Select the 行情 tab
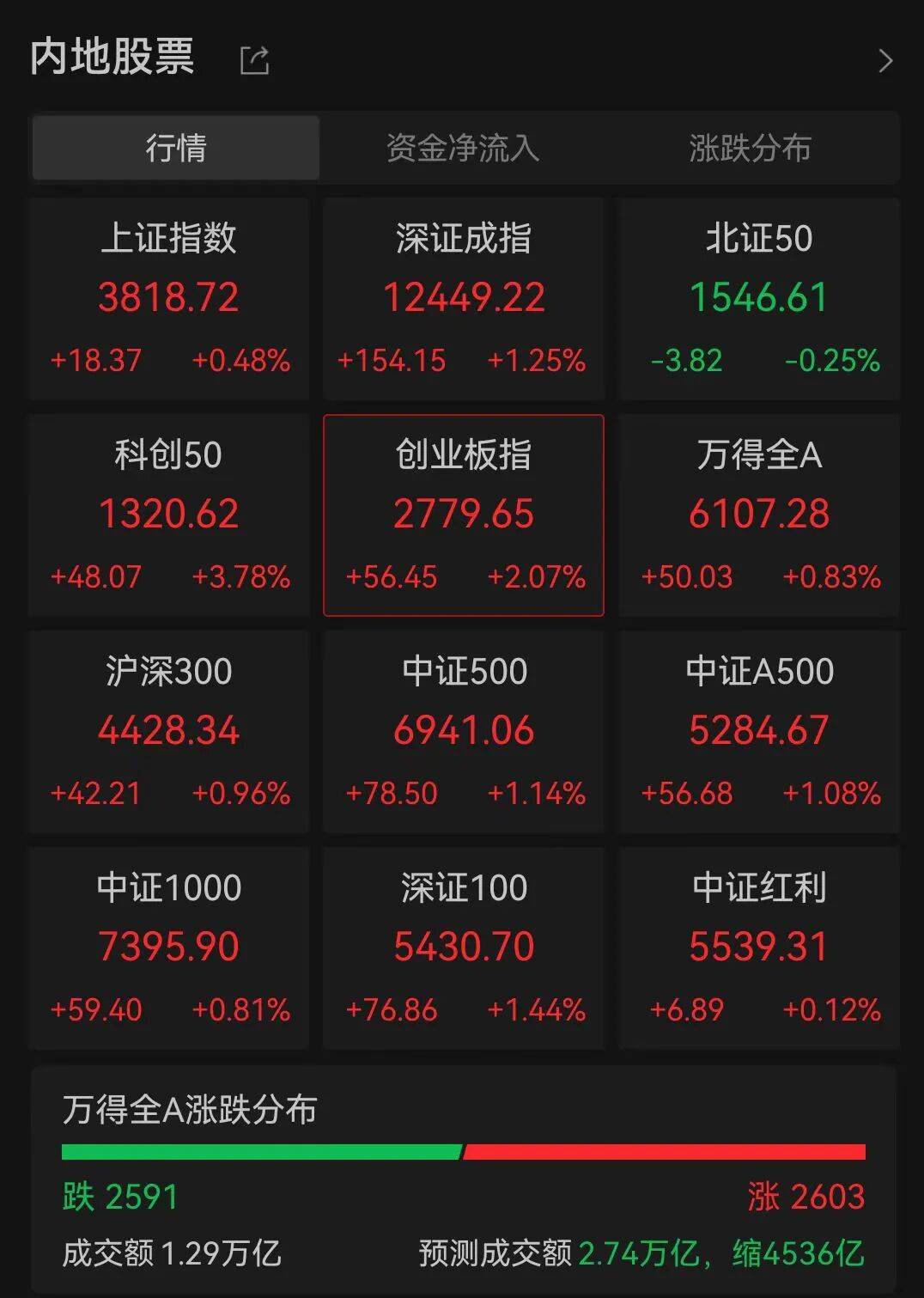924x1298 pixels. pyautogui.click(x=174, y=148)
